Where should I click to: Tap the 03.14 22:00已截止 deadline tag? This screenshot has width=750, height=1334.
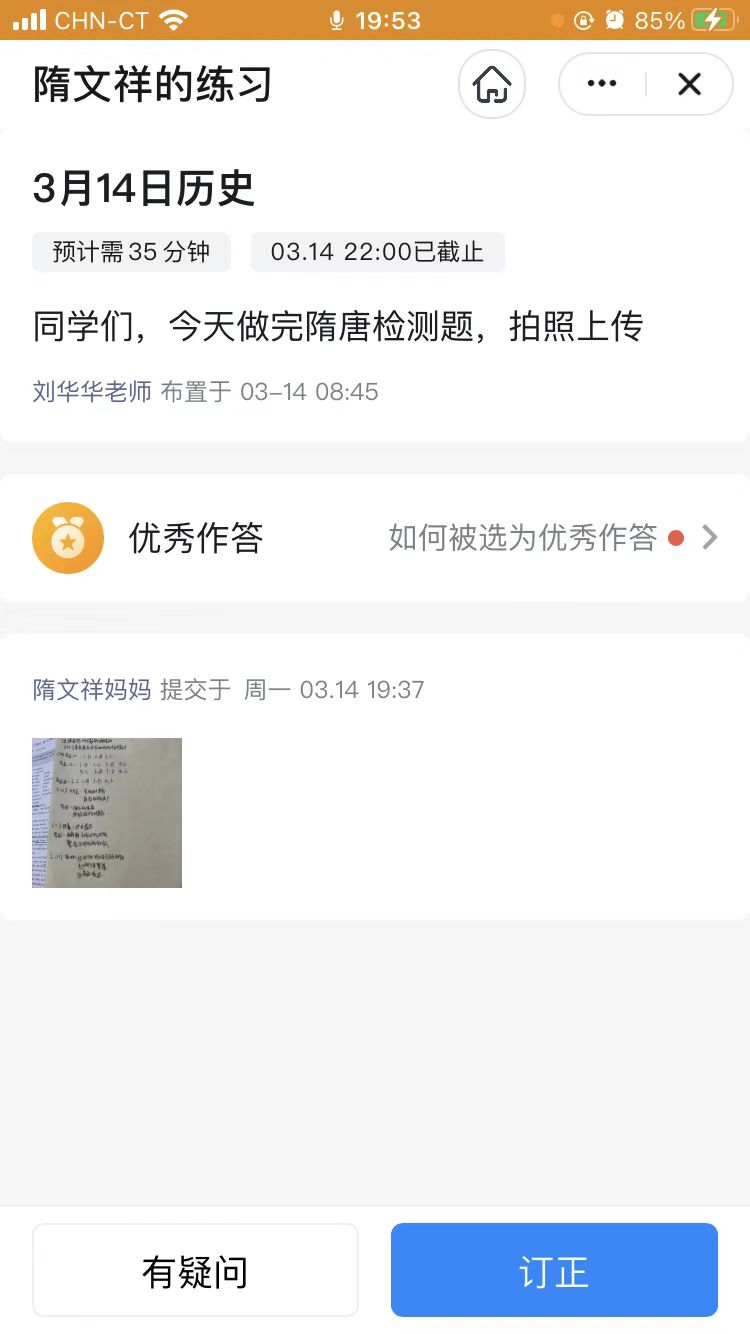pos(378,252)
